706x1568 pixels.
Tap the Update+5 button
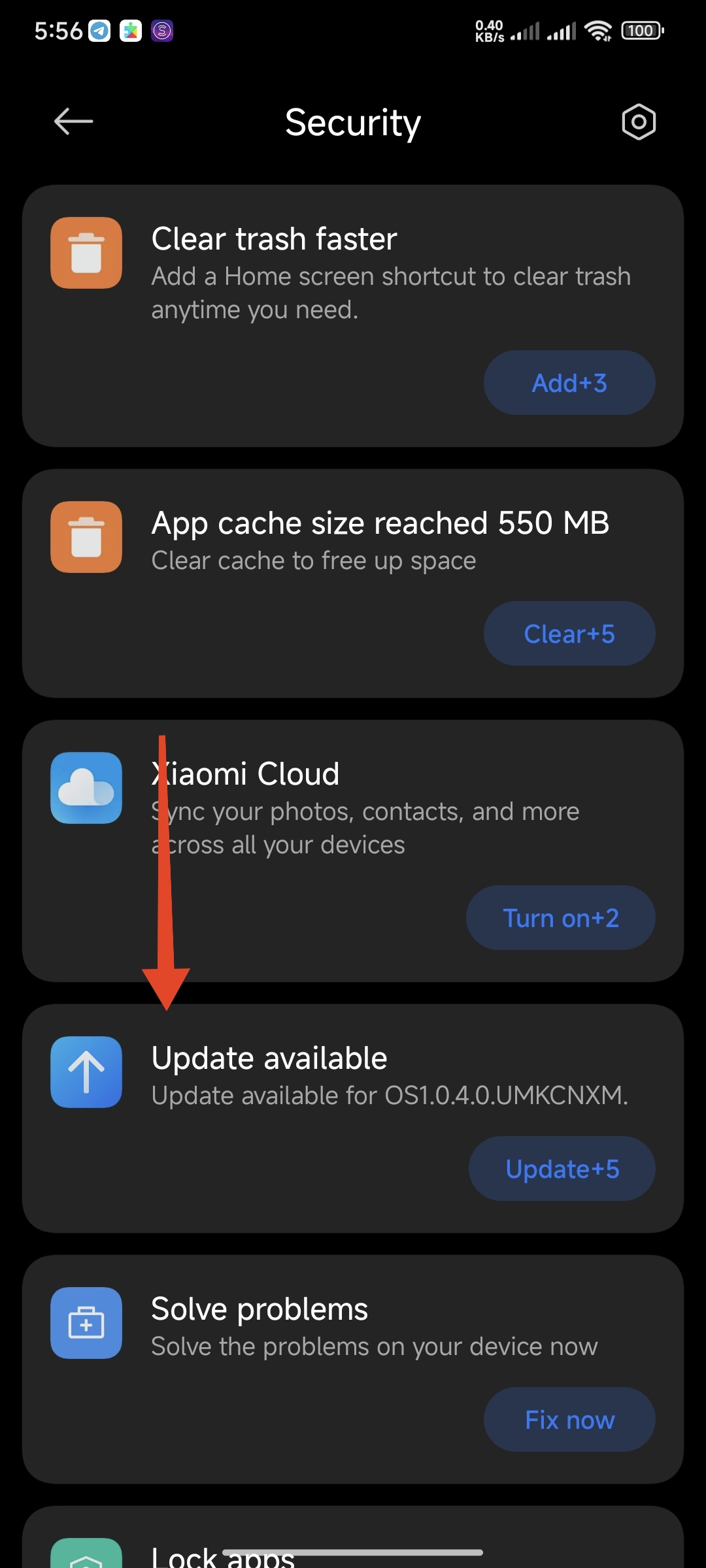(x=562, y=1169)
